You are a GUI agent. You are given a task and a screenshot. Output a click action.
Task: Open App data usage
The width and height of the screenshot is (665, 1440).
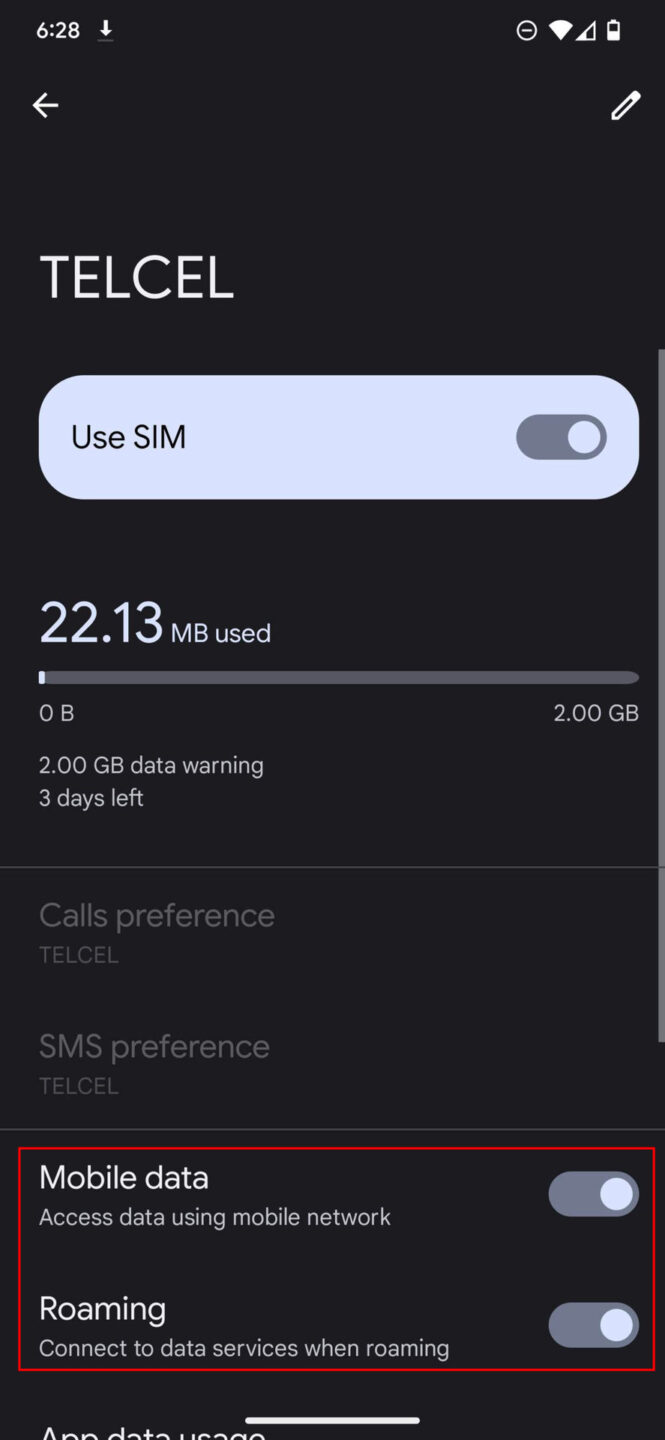[152, 1430]
